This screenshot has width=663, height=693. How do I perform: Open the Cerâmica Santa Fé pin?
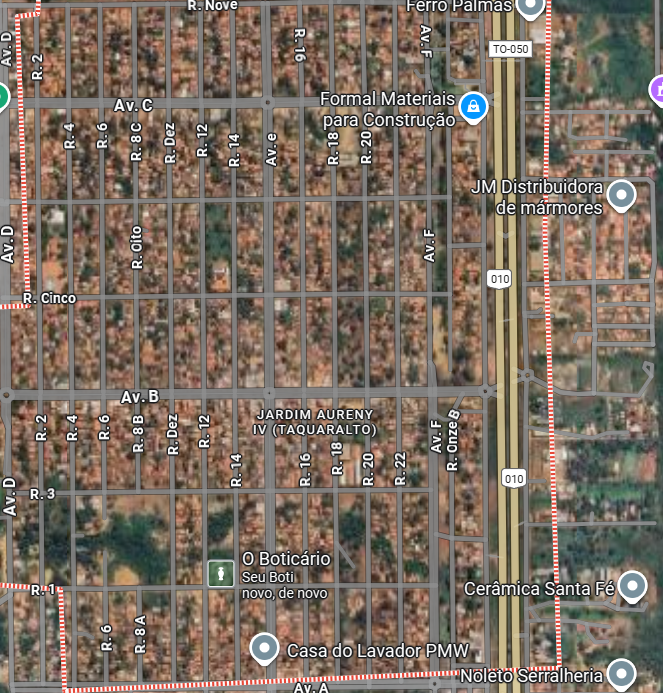point(631,586)
